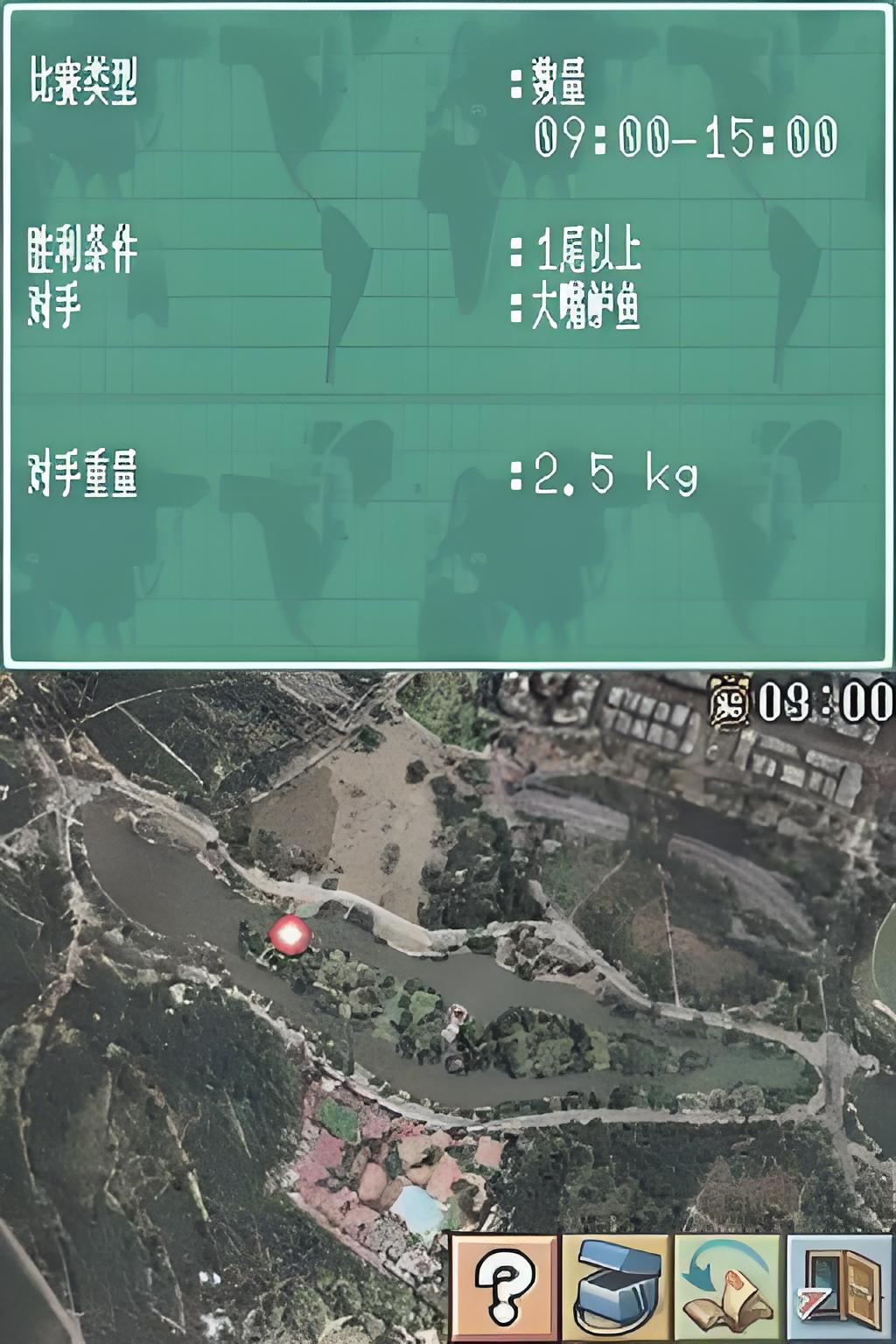Select the red fishing spot marker
The image size is (896, 1344).
click(290, 935)
